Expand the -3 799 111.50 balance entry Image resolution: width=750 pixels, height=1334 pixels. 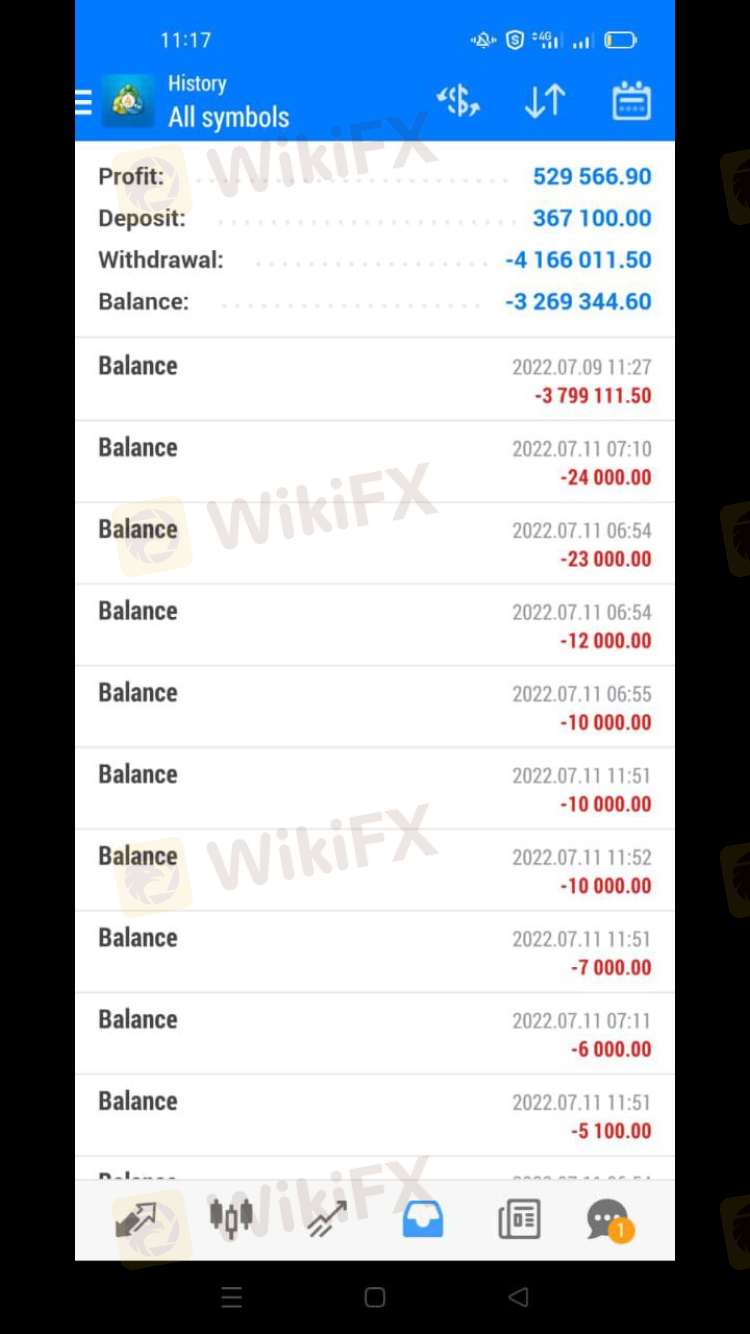pyautogui.click(x=375, y=380)
